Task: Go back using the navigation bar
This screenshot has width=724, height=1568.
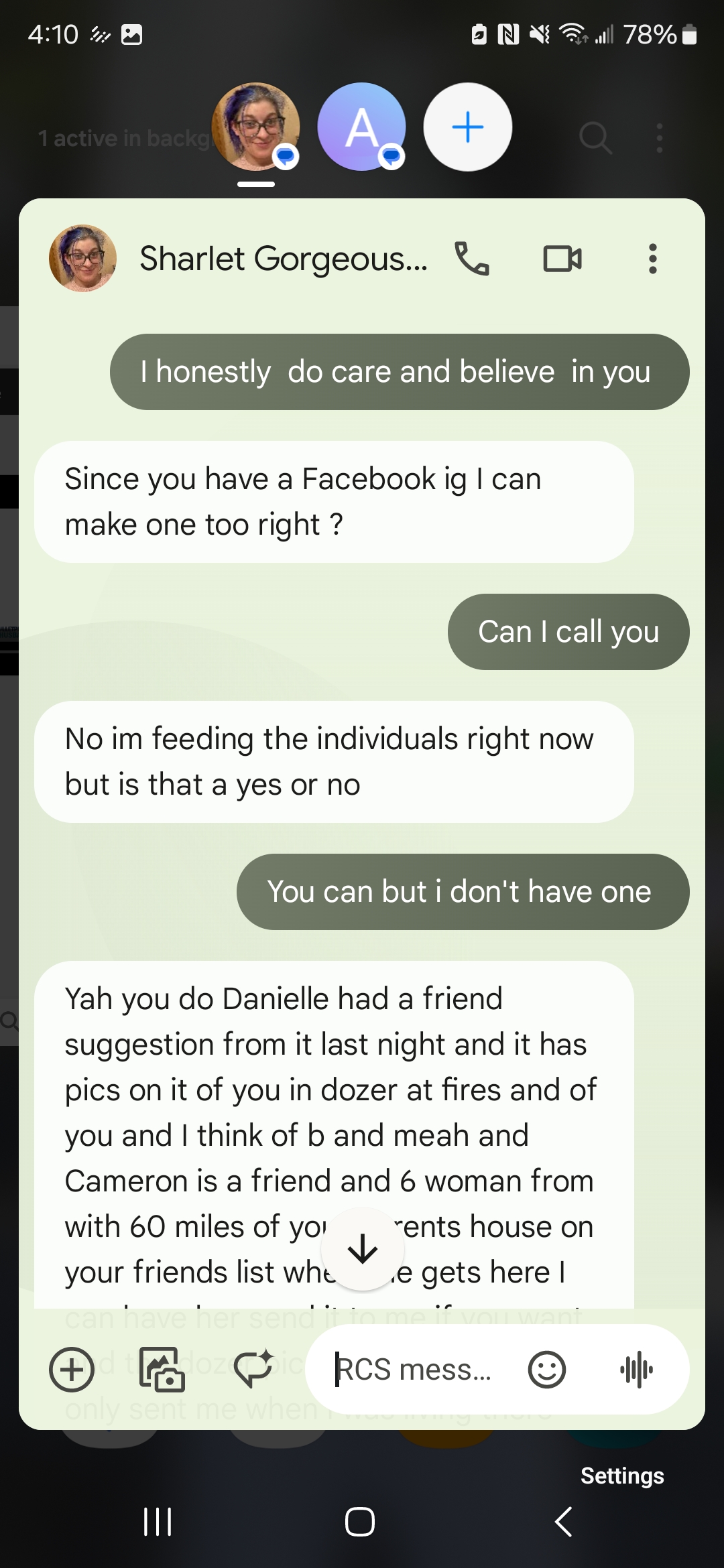Action: (x=564, y=1521)
